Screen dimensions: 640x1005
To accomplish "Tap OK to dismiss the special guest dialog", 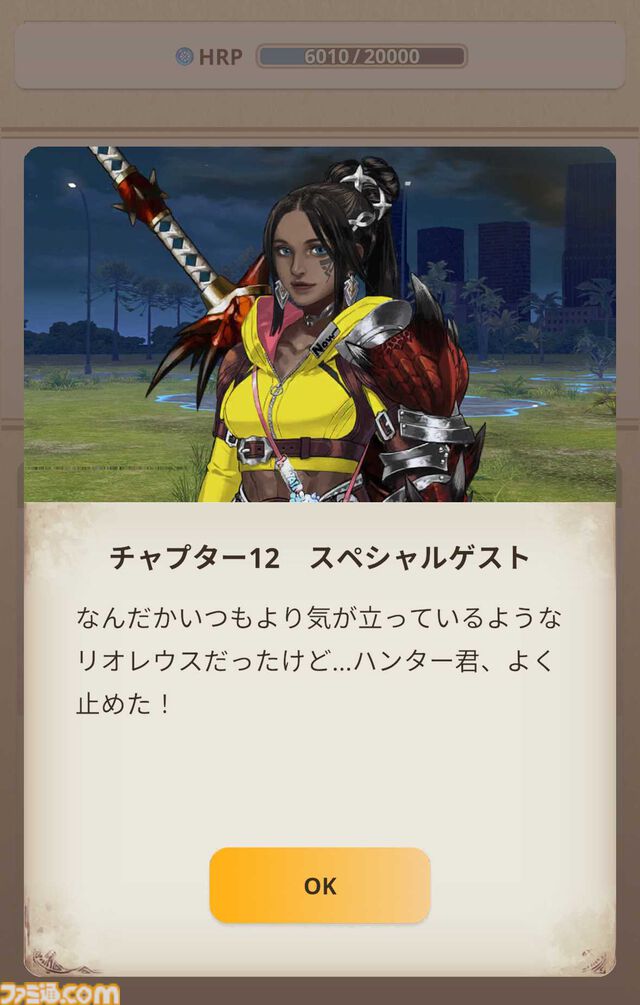I will tap(319, 885).
